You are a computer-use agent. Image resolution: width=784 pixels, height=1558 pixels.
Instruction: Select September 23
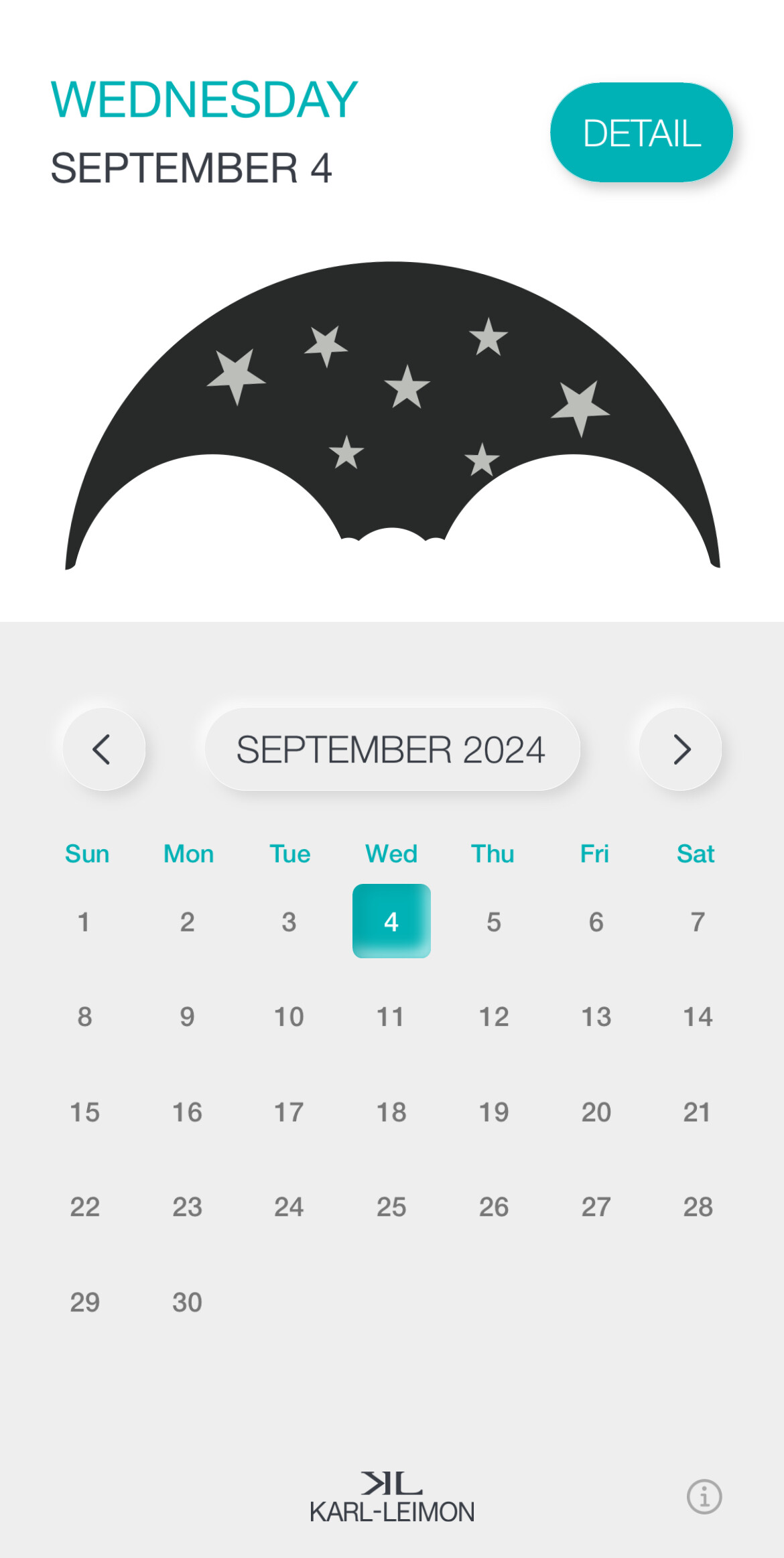pos(187,1207)
